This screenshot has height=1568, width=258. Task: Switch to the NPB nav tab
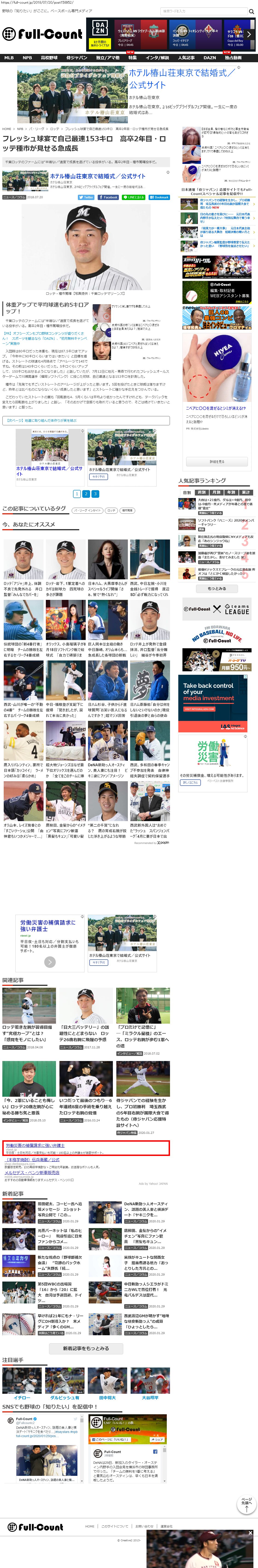[27, 58]
